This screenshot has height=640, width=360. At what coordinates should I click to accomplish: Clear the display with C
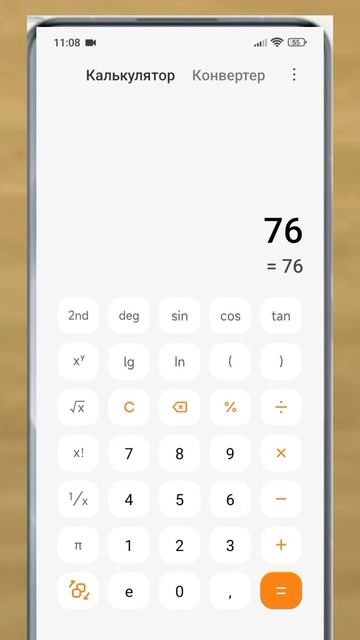point(129,407)
